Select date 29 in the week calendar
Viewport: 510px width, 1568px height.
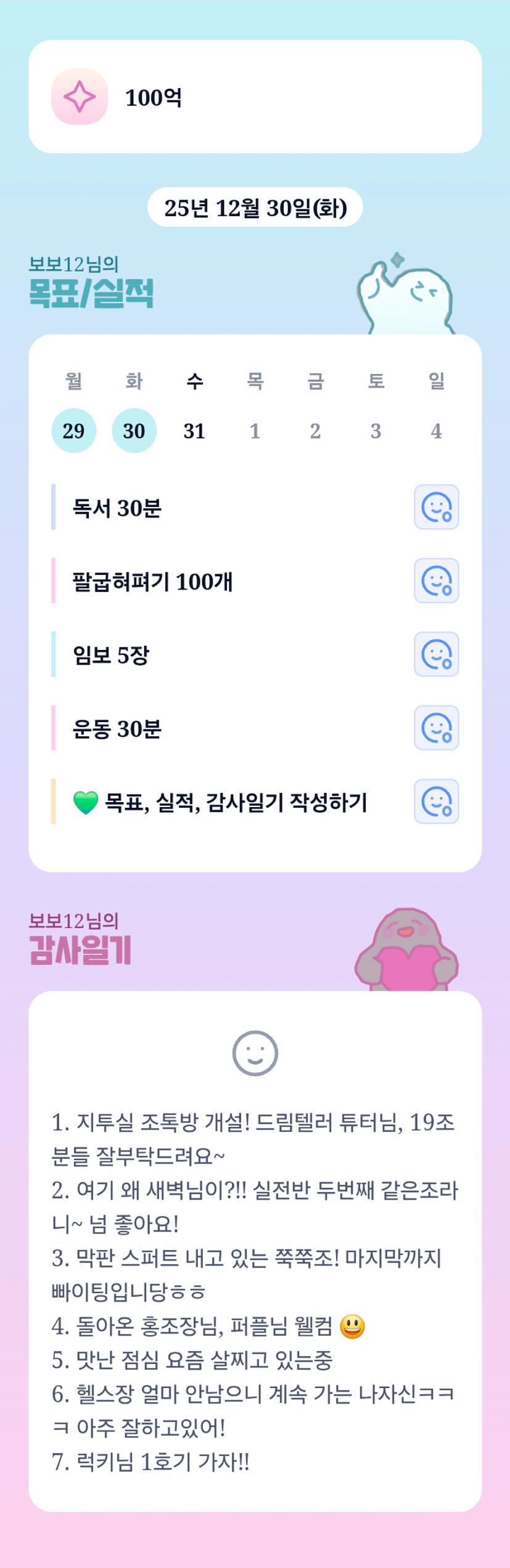[73, 431]
